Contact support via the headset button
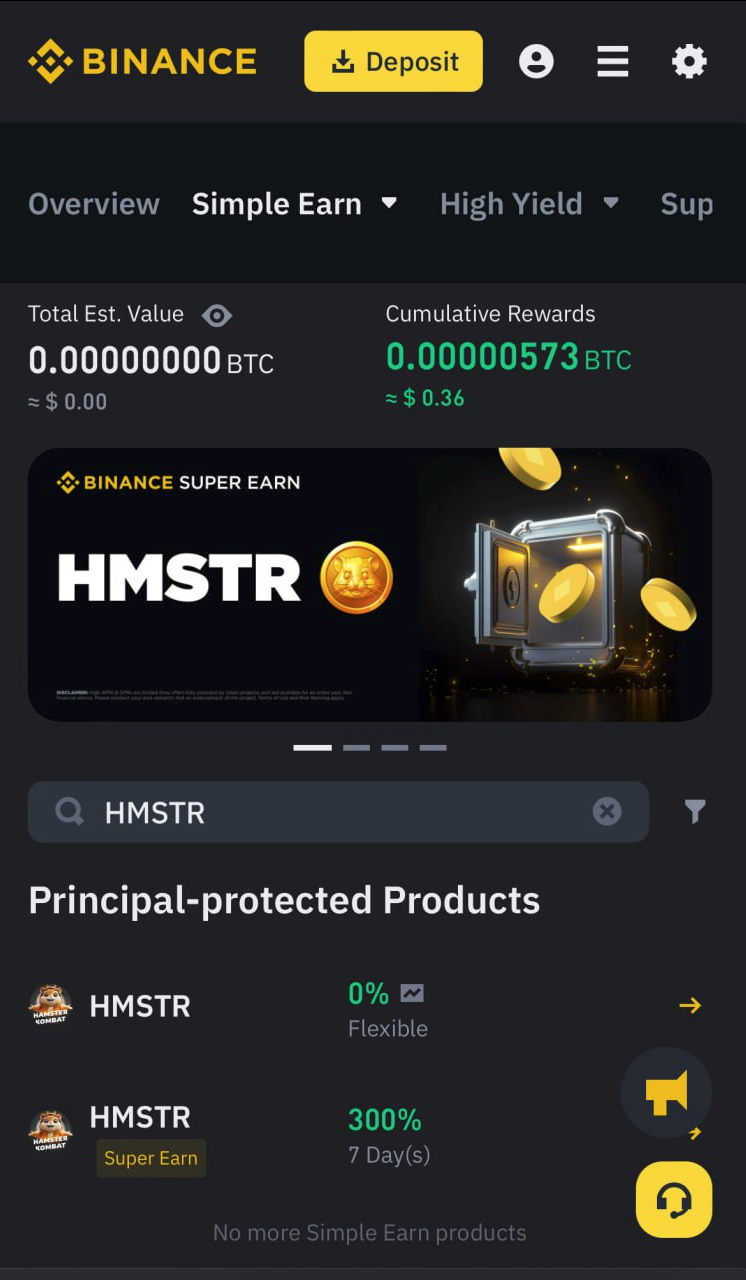 tap(674, 1199)
